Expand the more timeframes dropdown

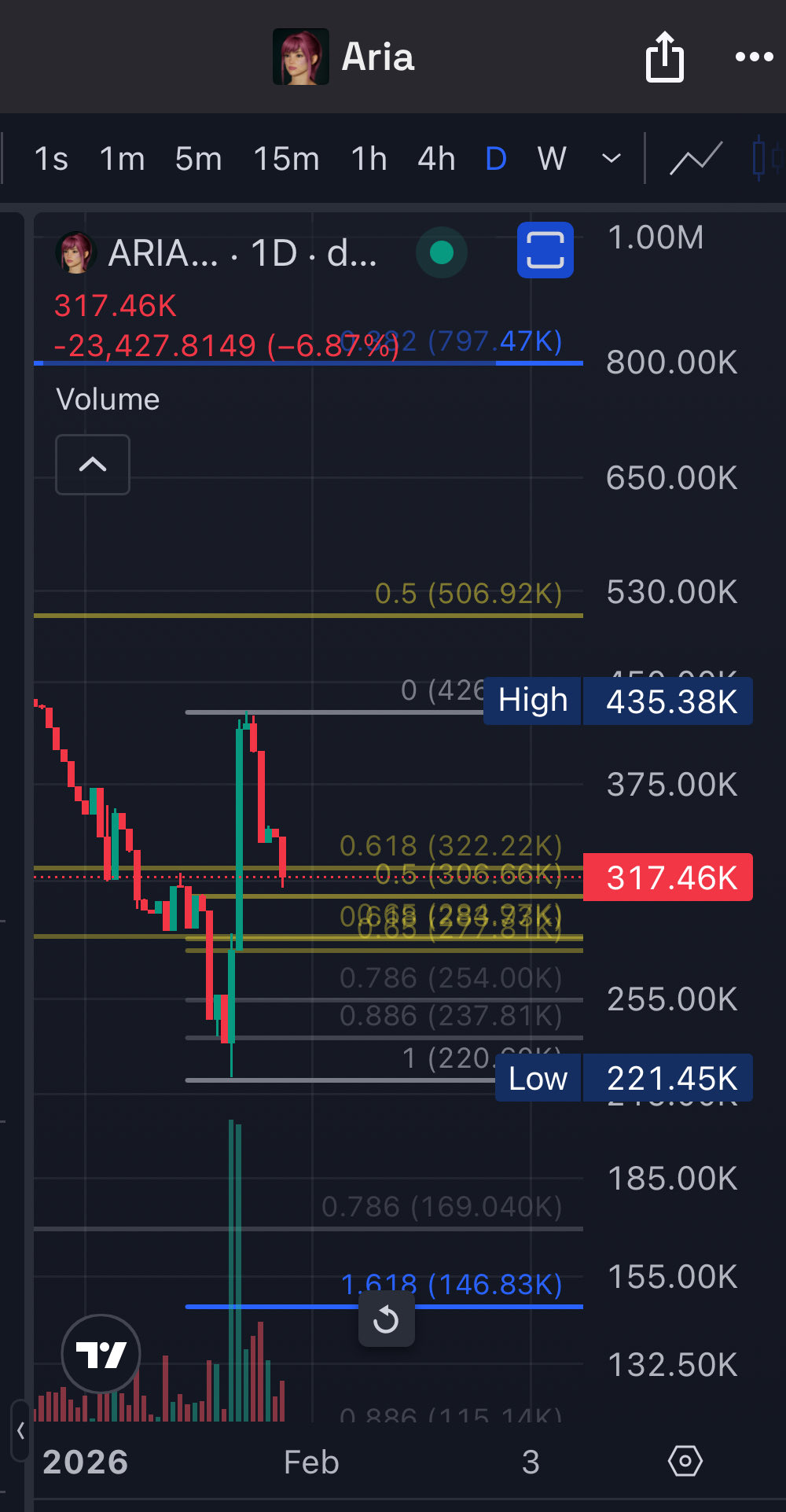(x=612, y=159)
